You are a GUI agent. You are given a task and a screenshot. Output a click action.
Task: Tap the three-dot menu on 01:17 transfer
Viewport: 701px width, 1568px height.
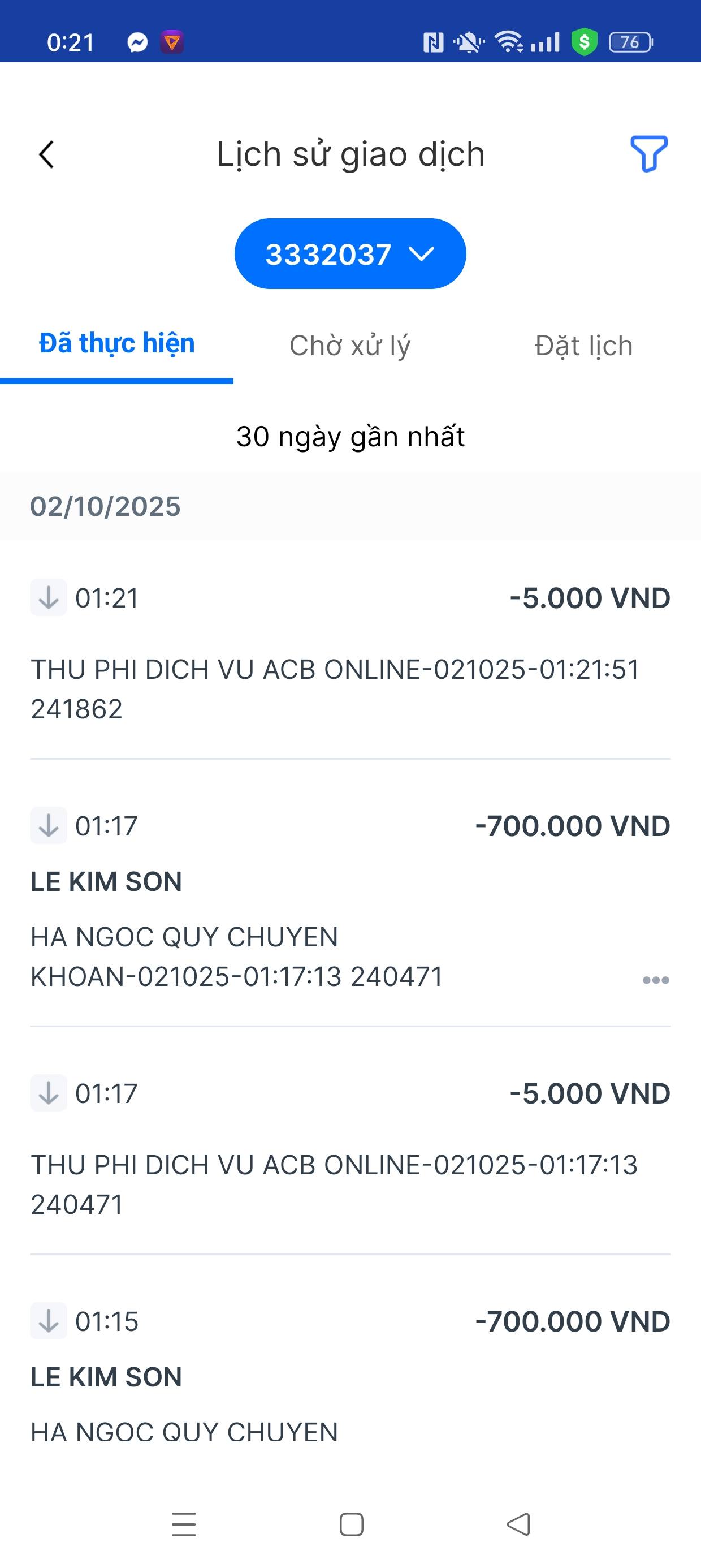click(x=655, y=980)
